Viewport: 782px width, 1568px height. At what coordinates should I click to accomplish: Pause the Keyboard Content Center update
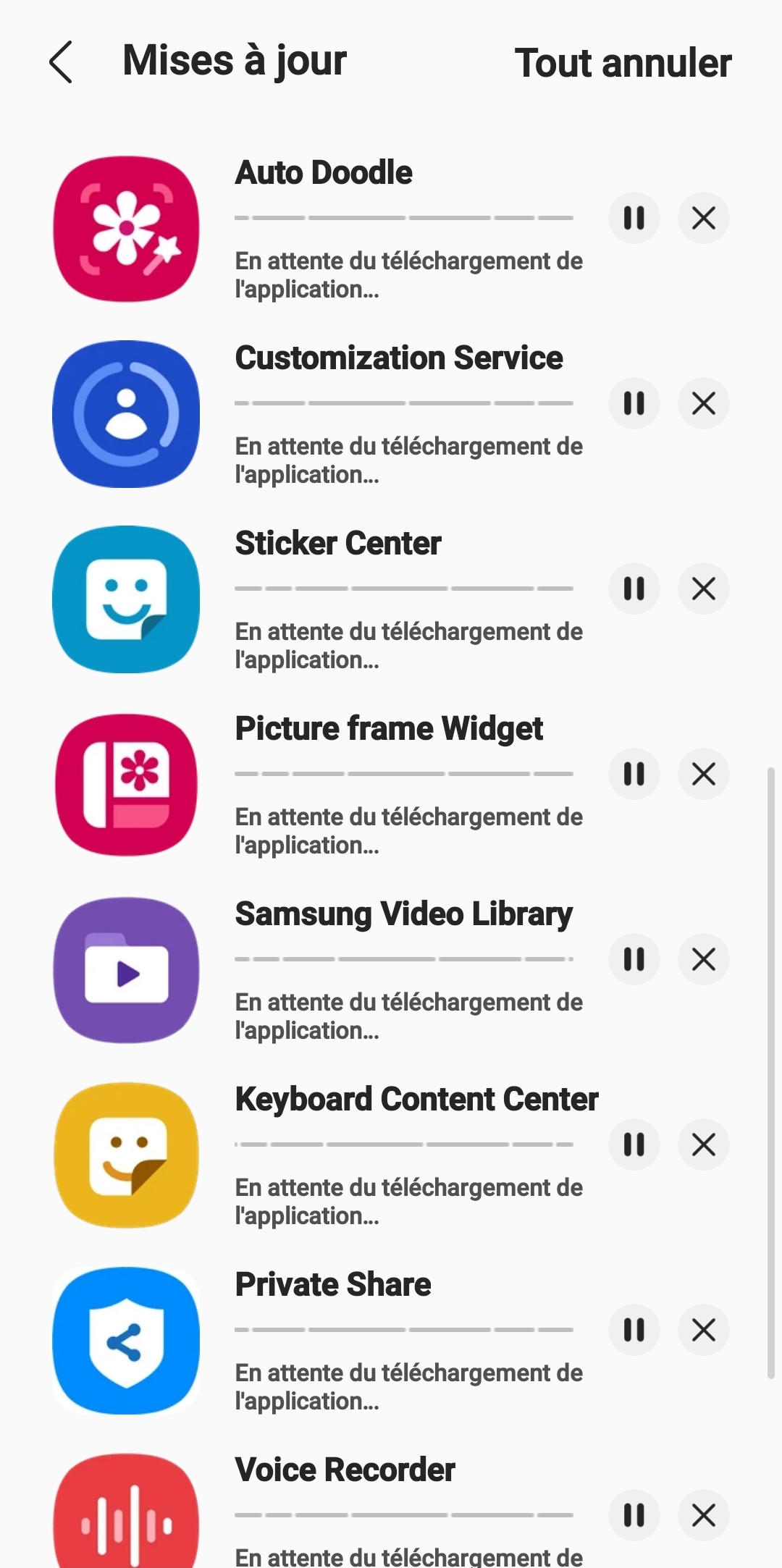(x=634, y=1145)
